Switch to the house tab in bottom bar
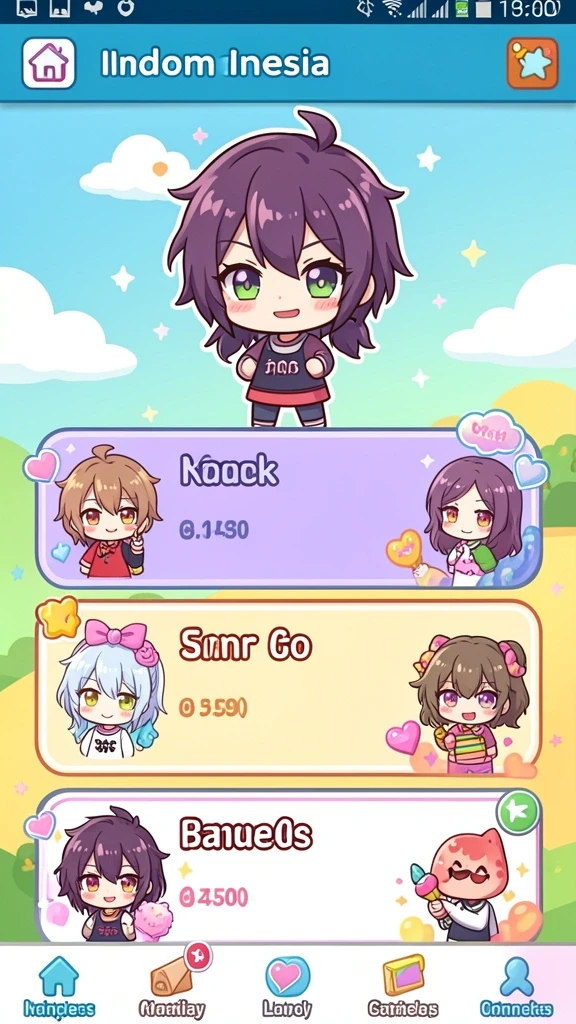 pos(59,987)
